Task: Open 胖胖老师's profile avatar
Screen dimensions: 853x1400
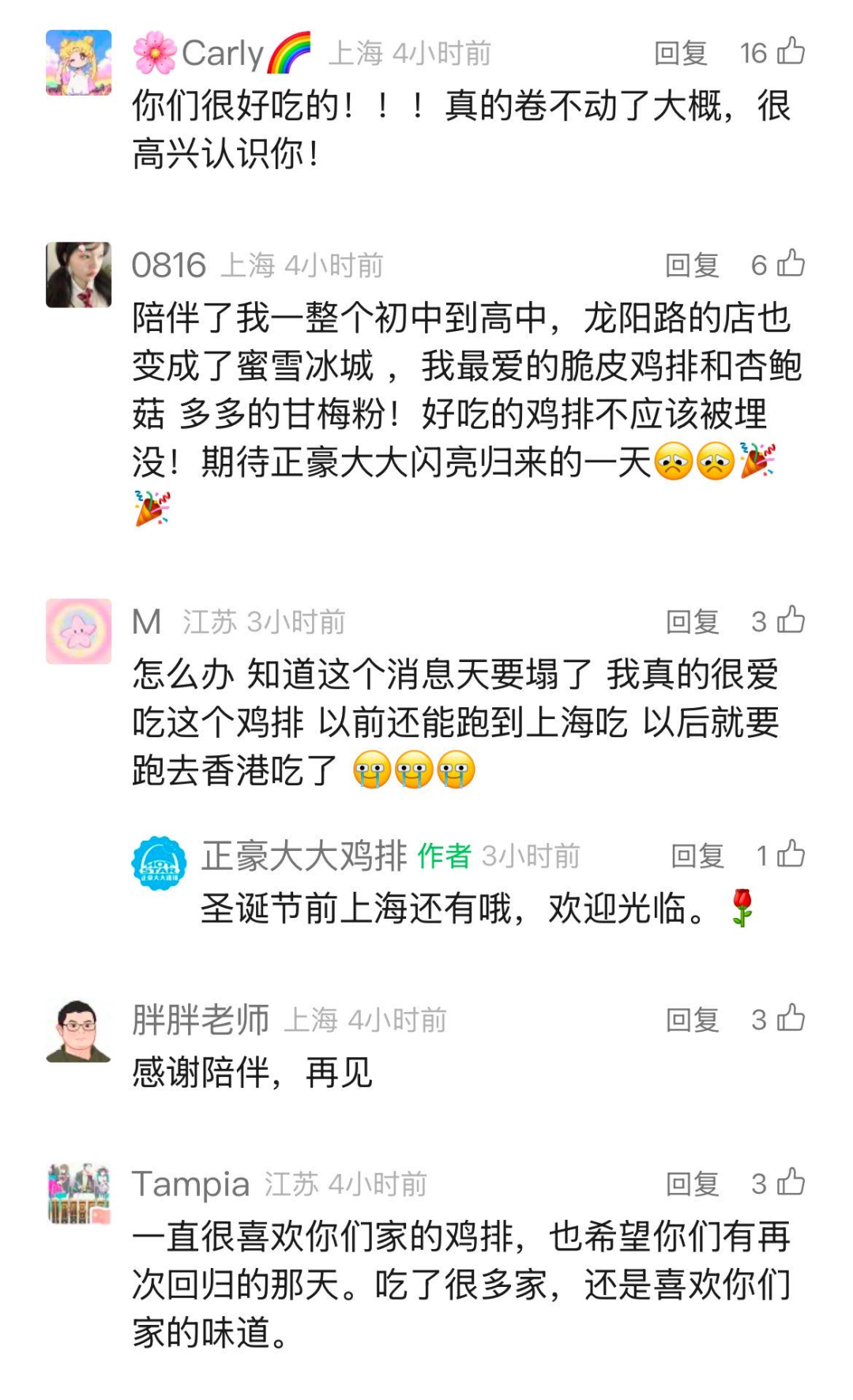Action: [78, 1029]
